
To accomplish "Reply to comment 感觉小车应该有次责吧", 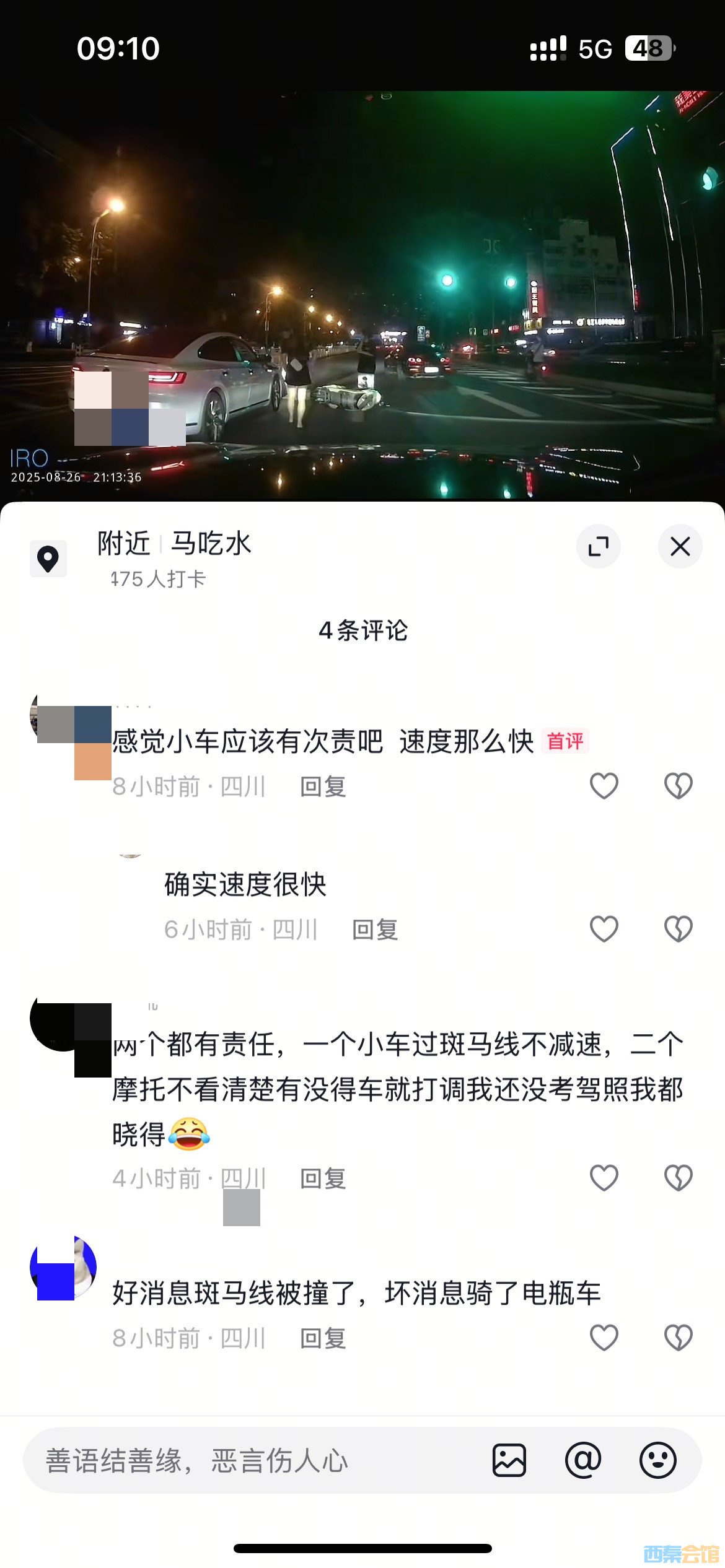I will coord(323,786).
